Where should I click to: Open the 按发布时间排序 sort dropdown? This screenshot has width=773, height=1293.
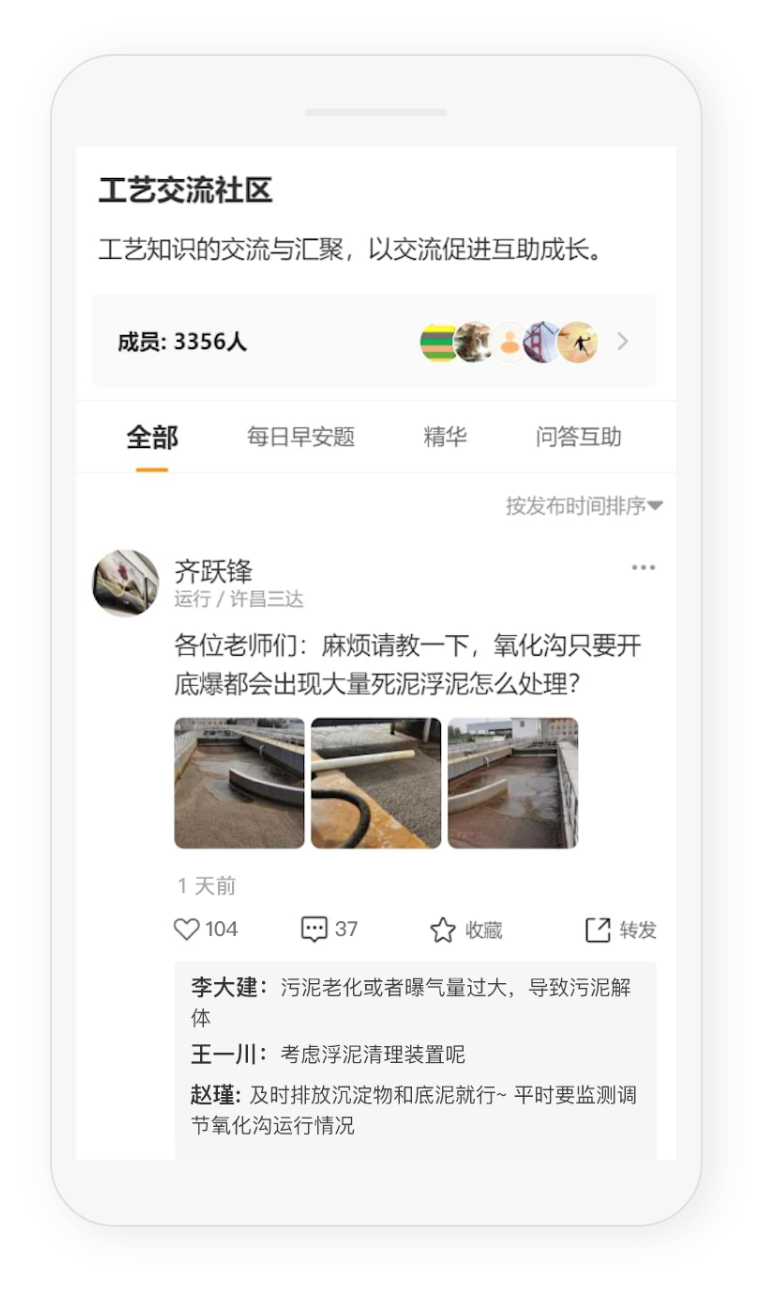tap(578, 506)
